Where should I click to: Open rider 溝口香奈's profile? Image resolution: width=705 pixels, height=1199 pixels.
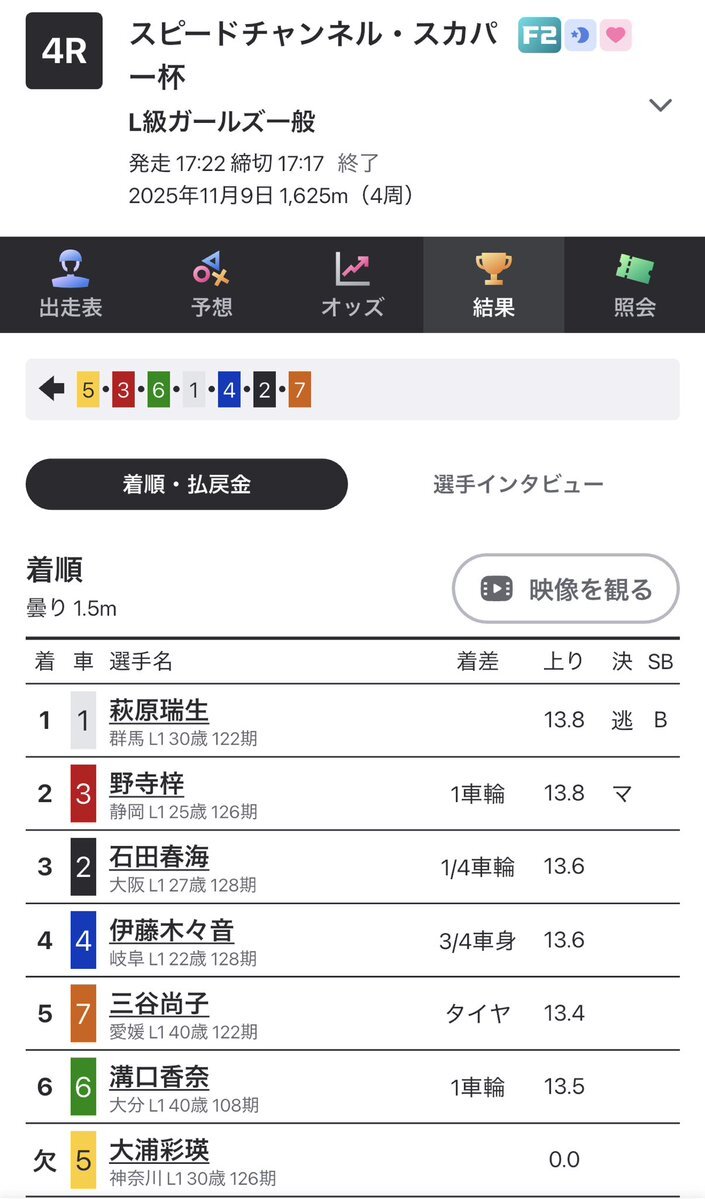pos(159,1077)
